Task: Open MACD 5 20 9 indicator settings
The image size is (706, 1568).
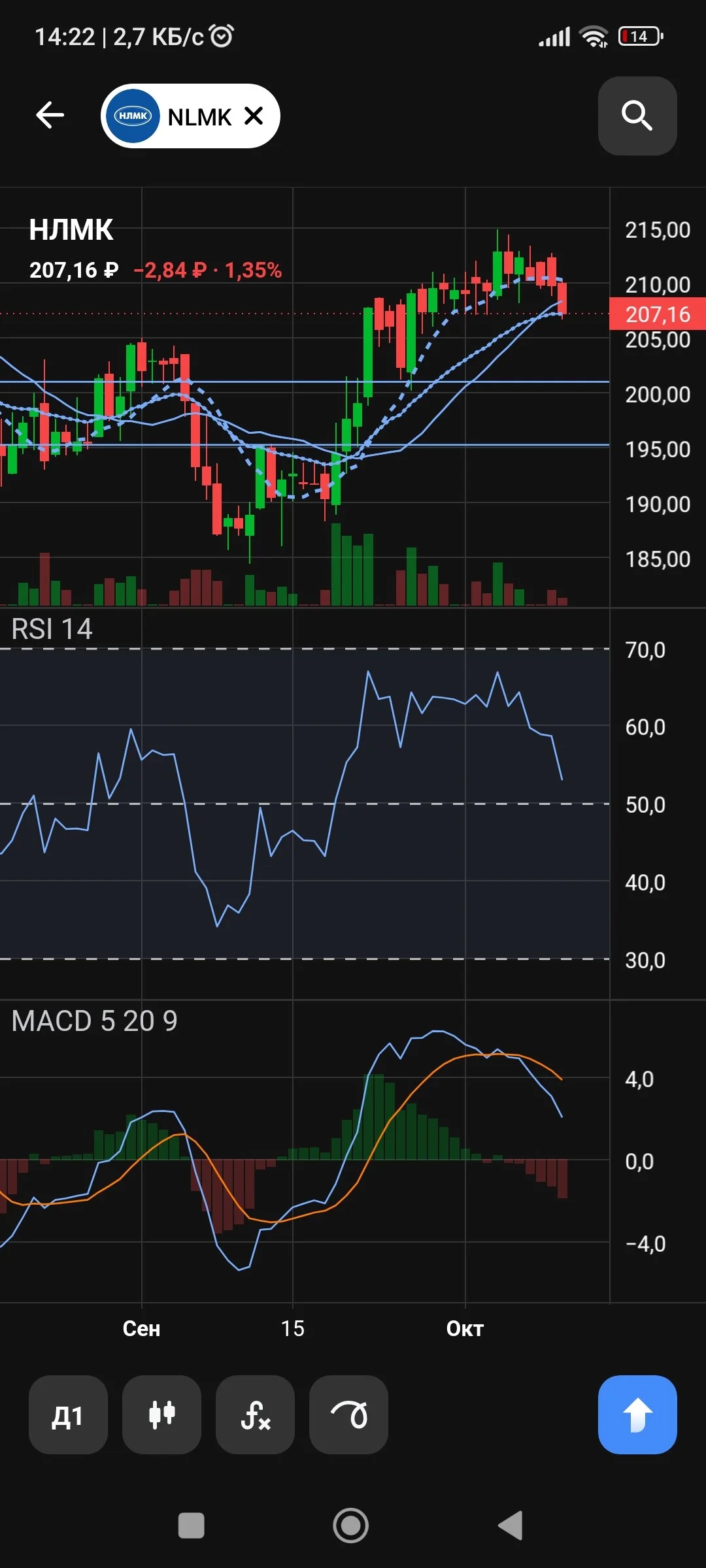Action: (x=94, y=1021)
